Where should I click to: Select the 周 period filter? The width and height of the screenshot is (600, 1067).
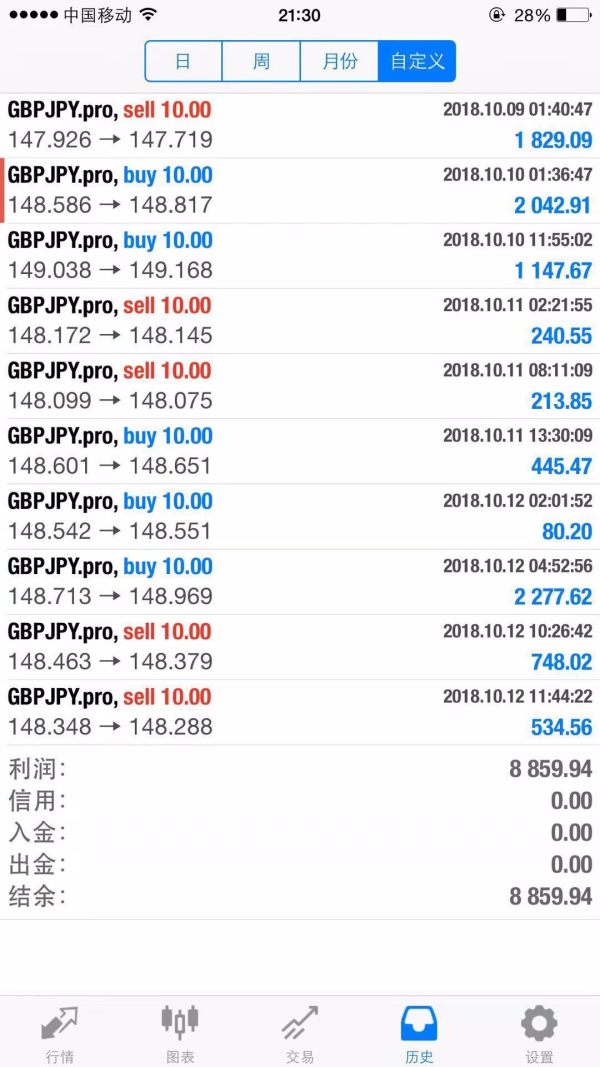click(261, 61)
